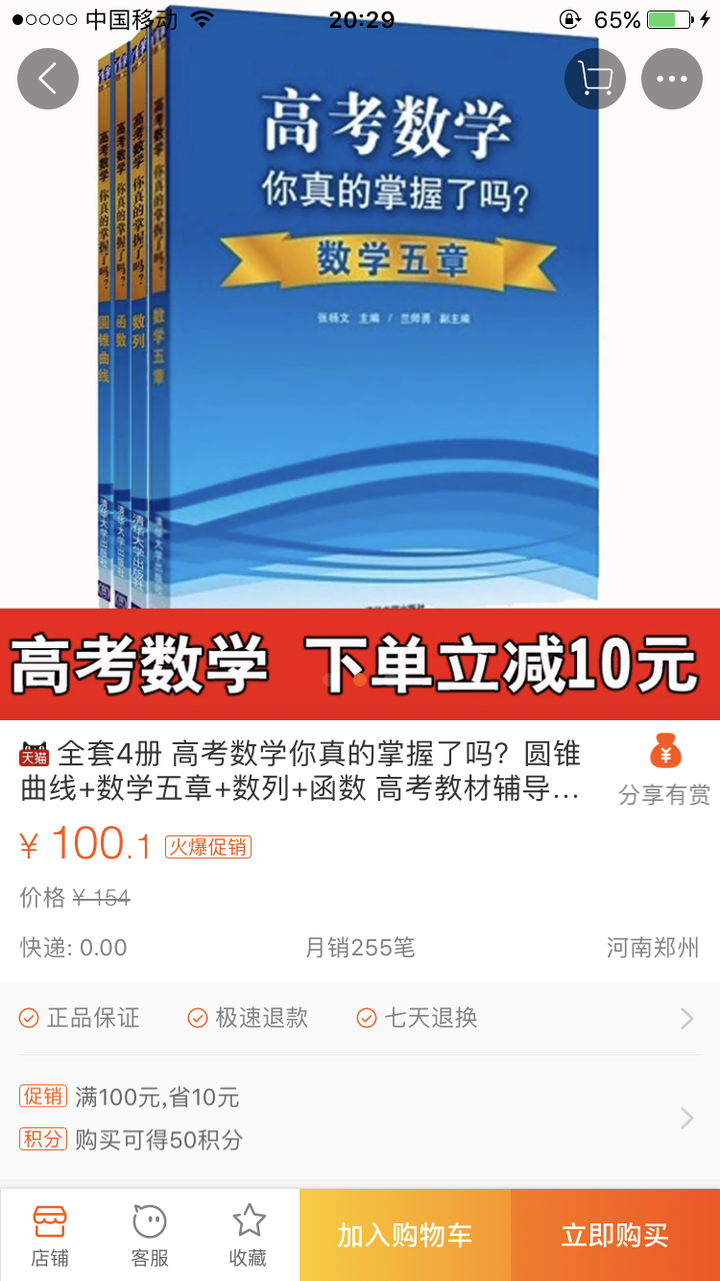720x1281 pixels.
Task: Add the item to favorites with 收藏
Action: 248,1235
